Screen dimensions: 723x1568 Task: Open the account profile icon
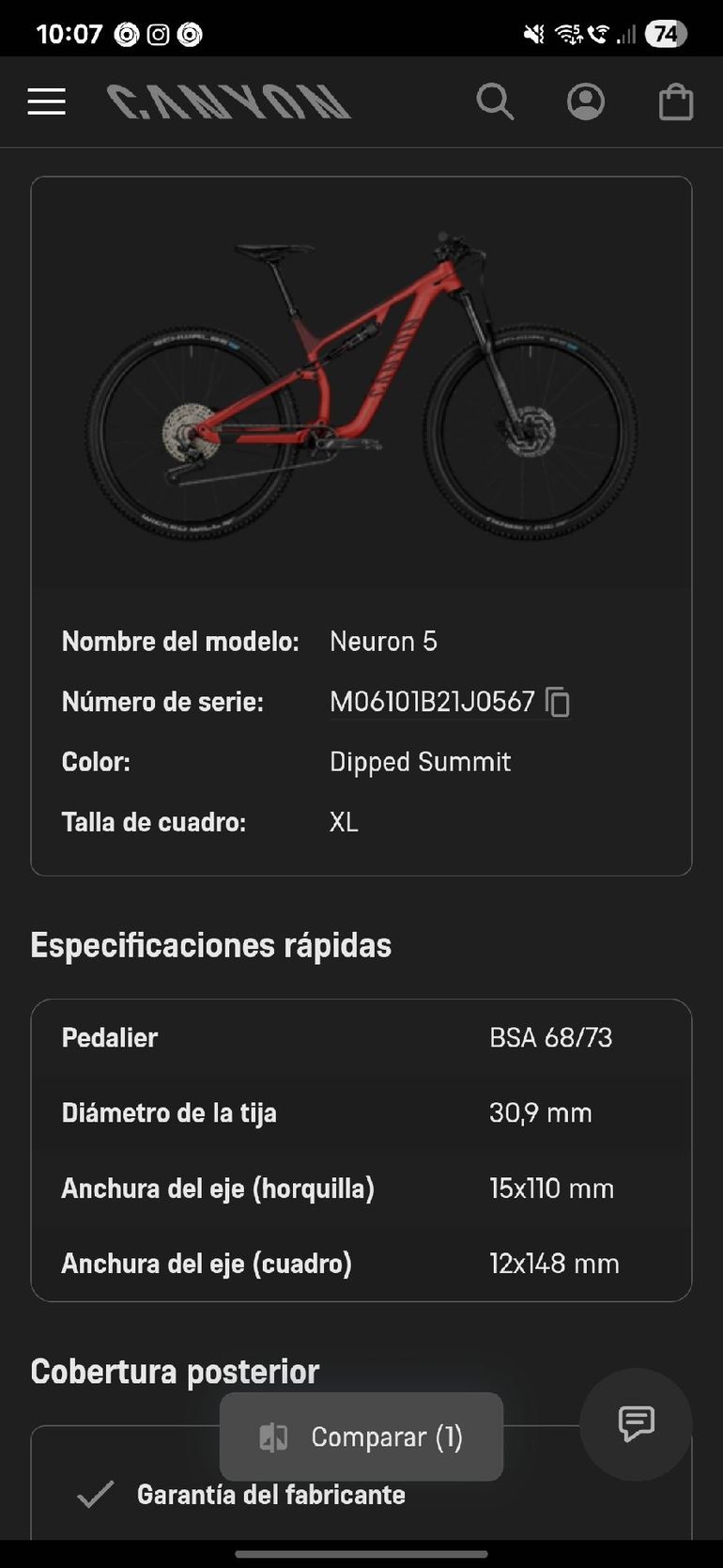click(586, 101)
